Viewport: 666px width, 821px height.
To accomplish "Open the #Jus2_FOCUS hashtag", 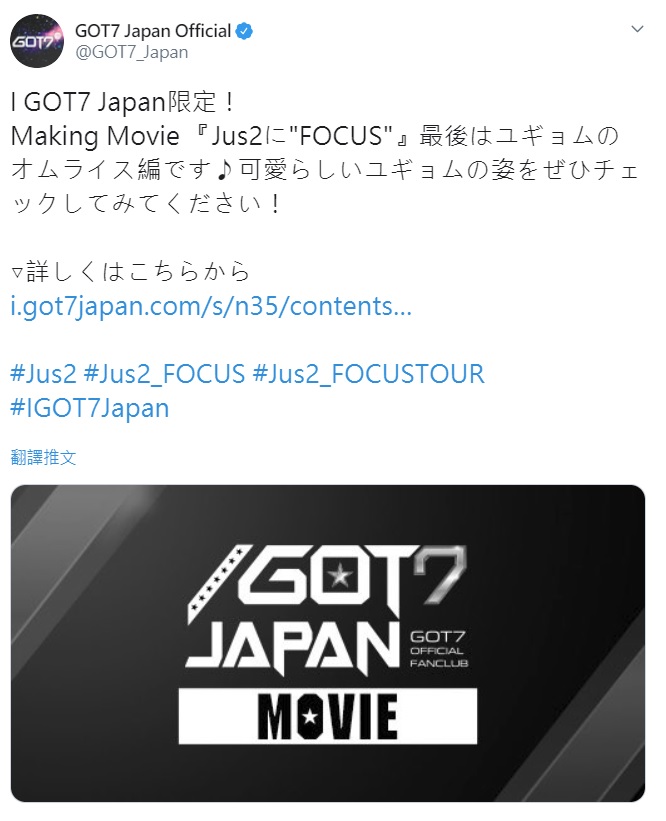I will [x=165, y=374].
